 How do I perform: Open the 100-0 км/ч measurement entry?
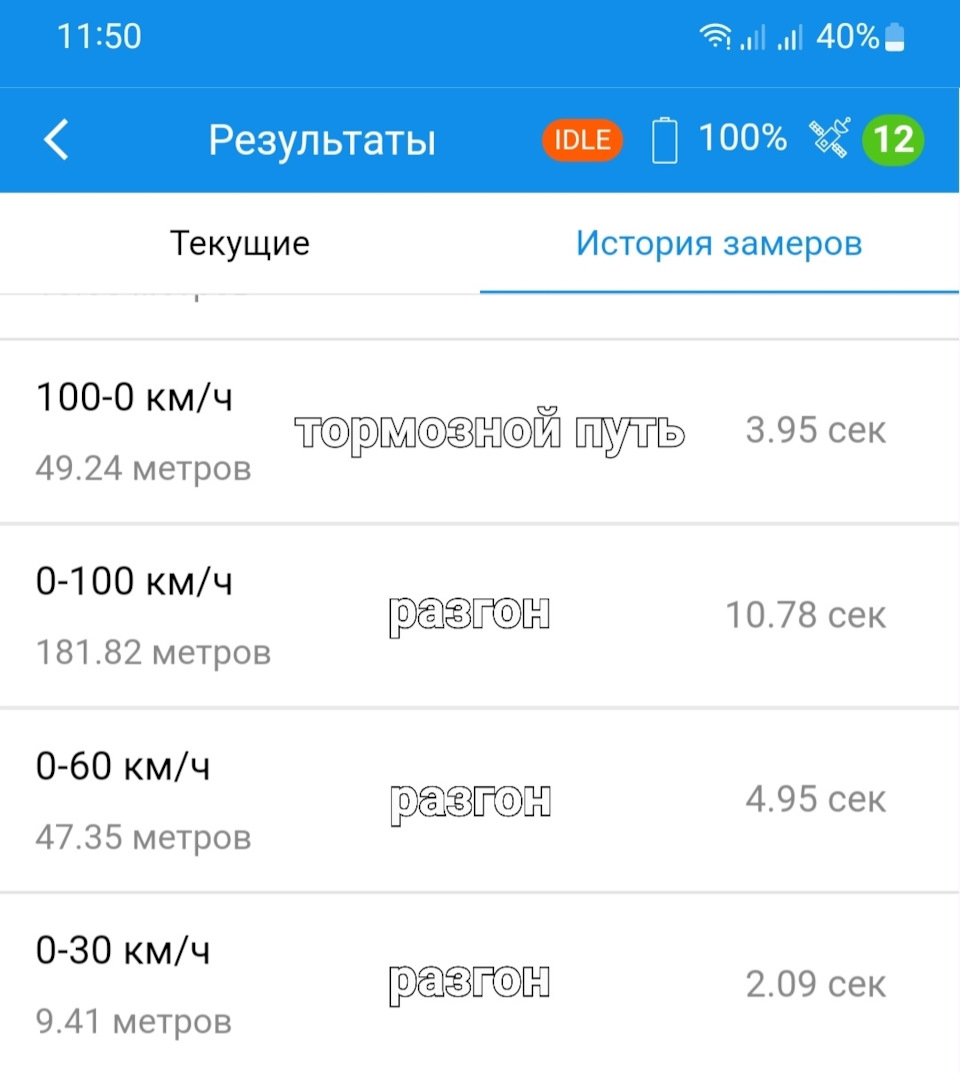(x=480, y=432)
